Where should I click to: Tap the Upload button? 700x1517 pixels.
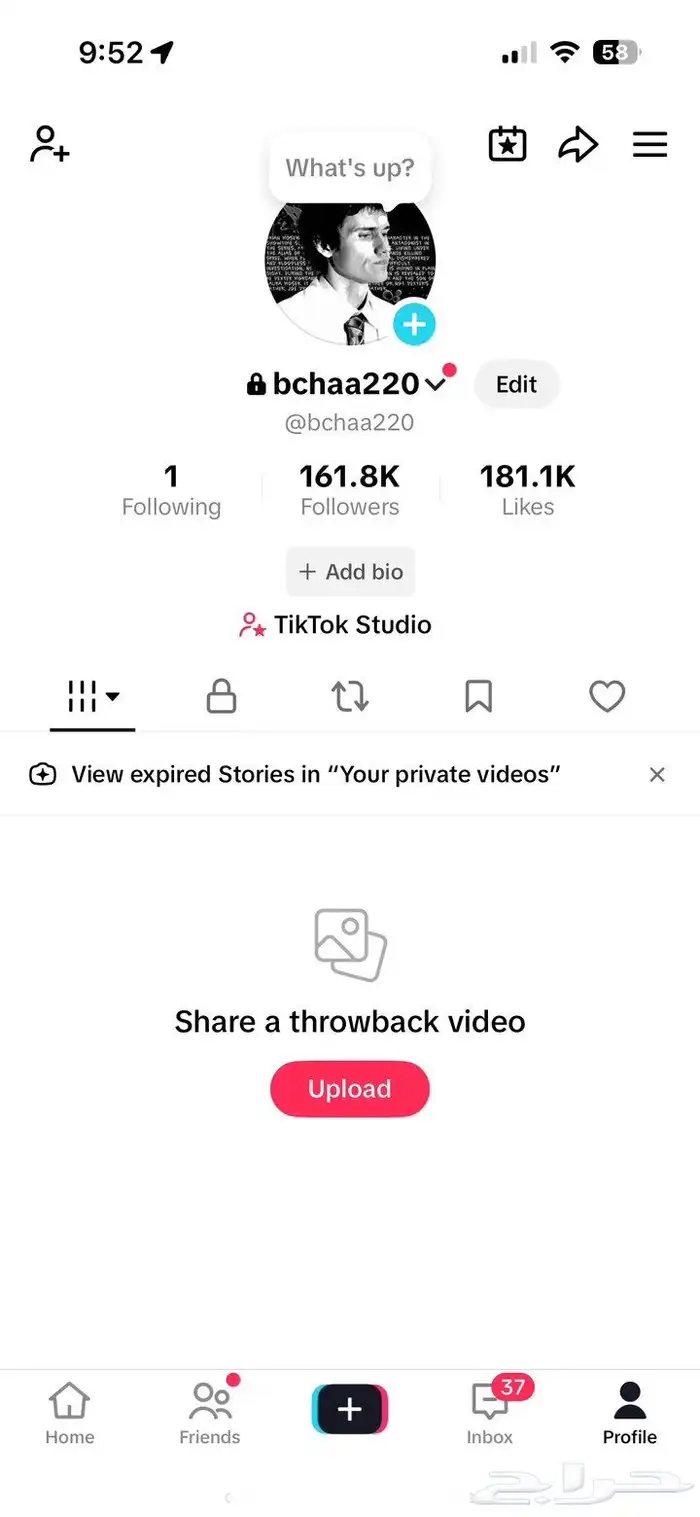[x=350, y=1089]
